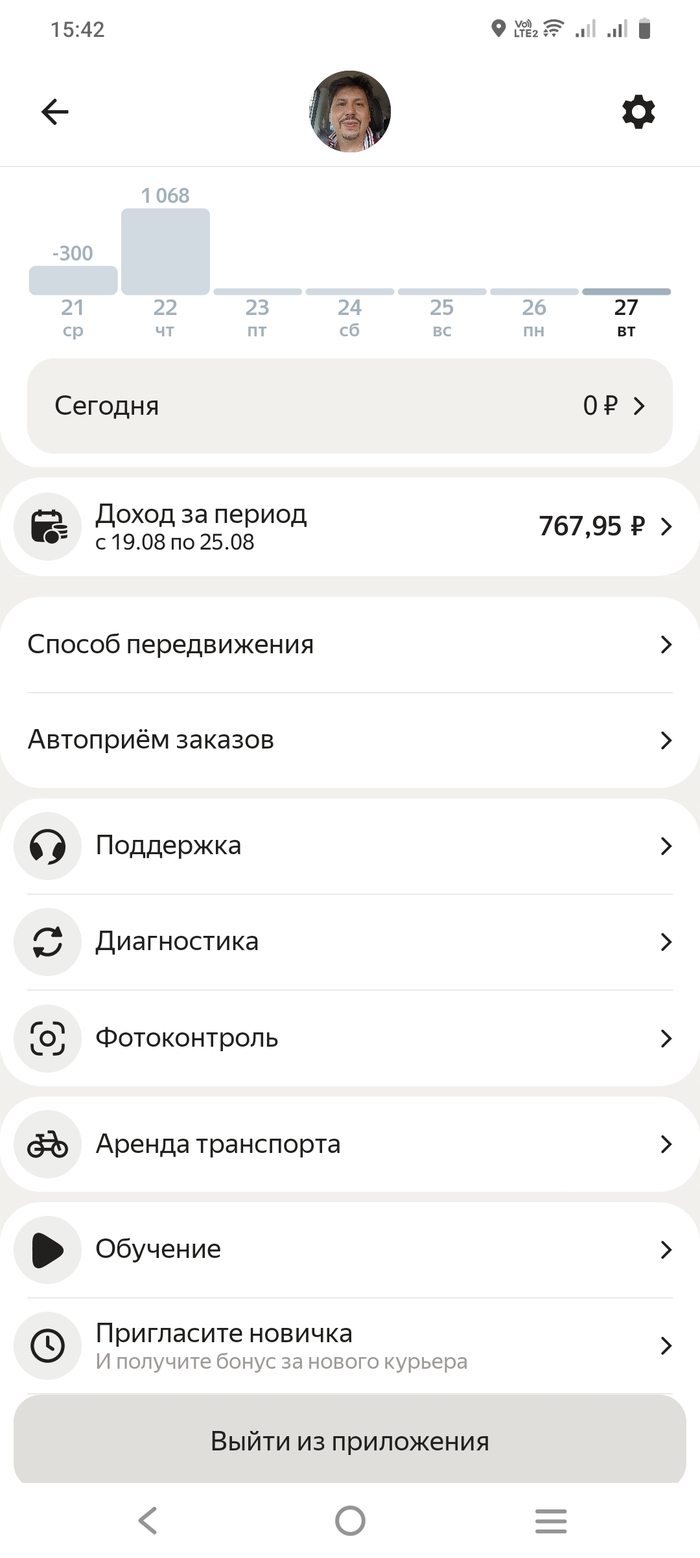The height and width of the screenshot is (1558, 700).
Task: Open Автоприём заказов settings
Action: click(x=349, y=741)
